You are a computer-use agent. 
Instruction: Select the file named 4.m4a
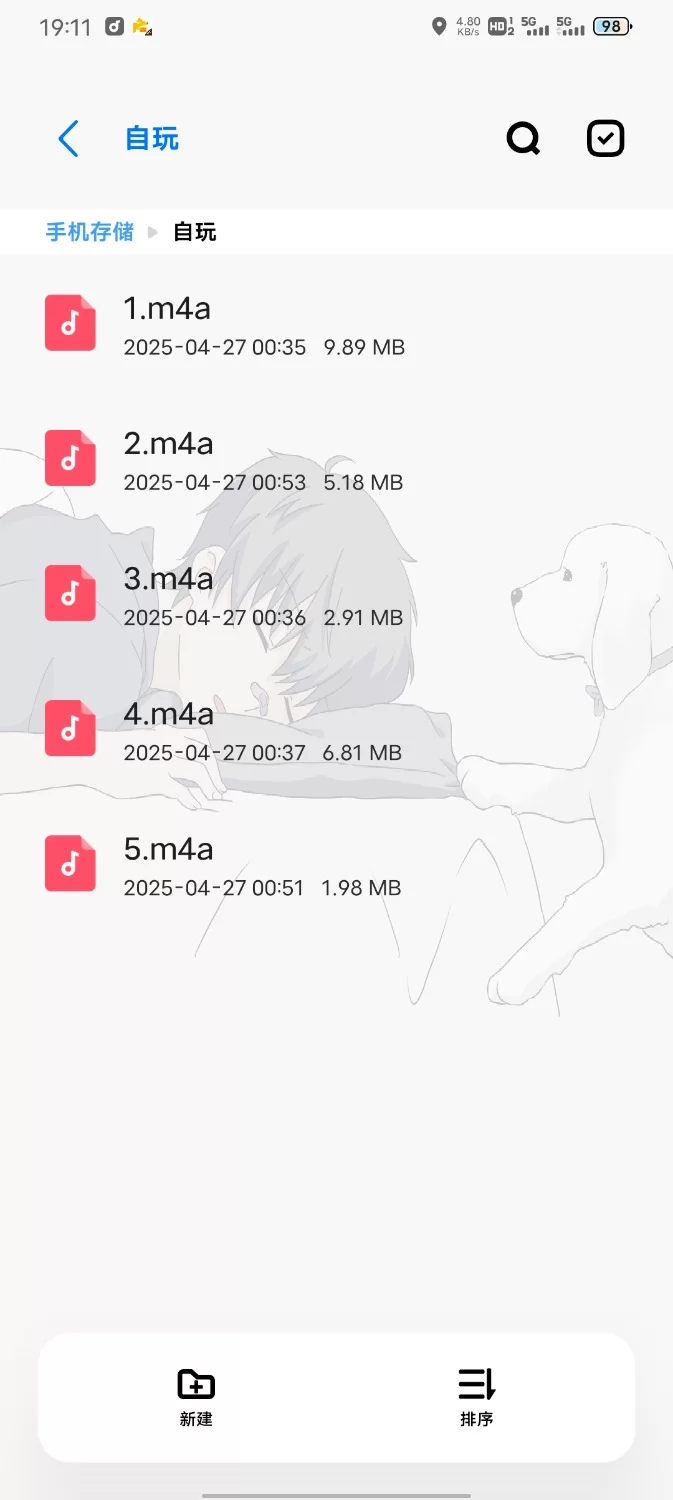click(168, 714)
